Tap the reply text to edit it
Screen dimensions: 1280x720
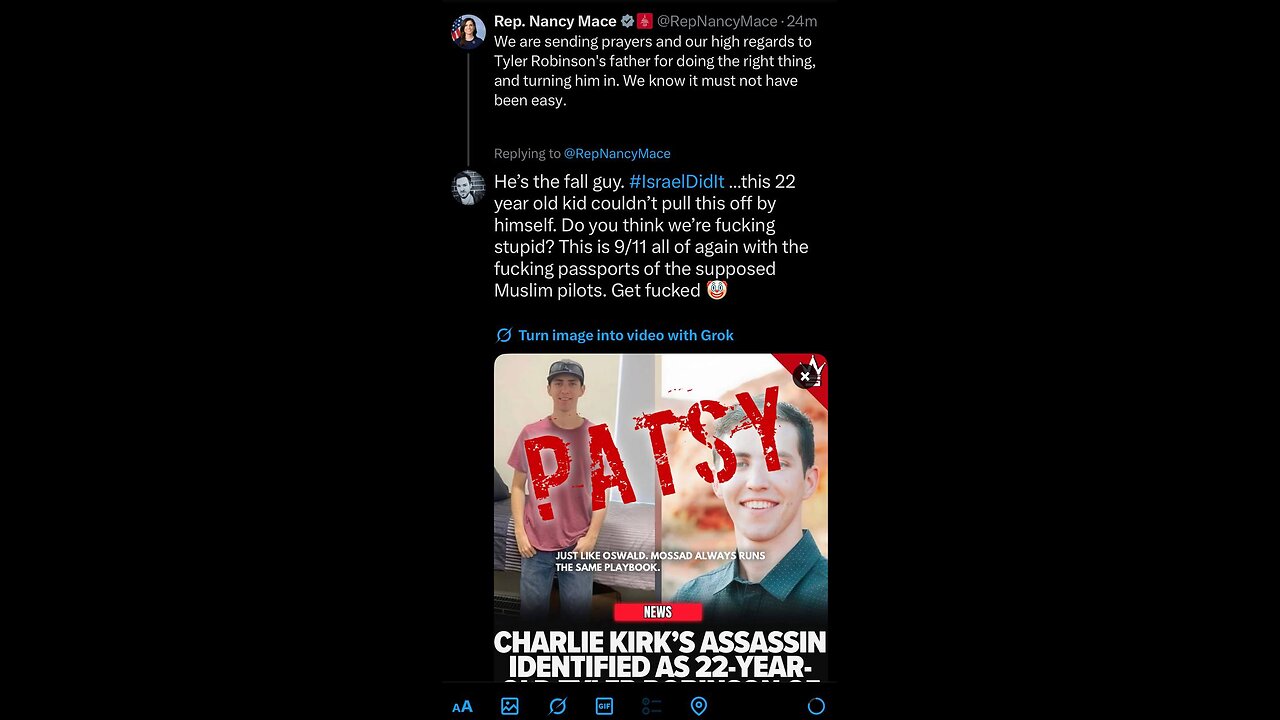[x=650, y=236]
